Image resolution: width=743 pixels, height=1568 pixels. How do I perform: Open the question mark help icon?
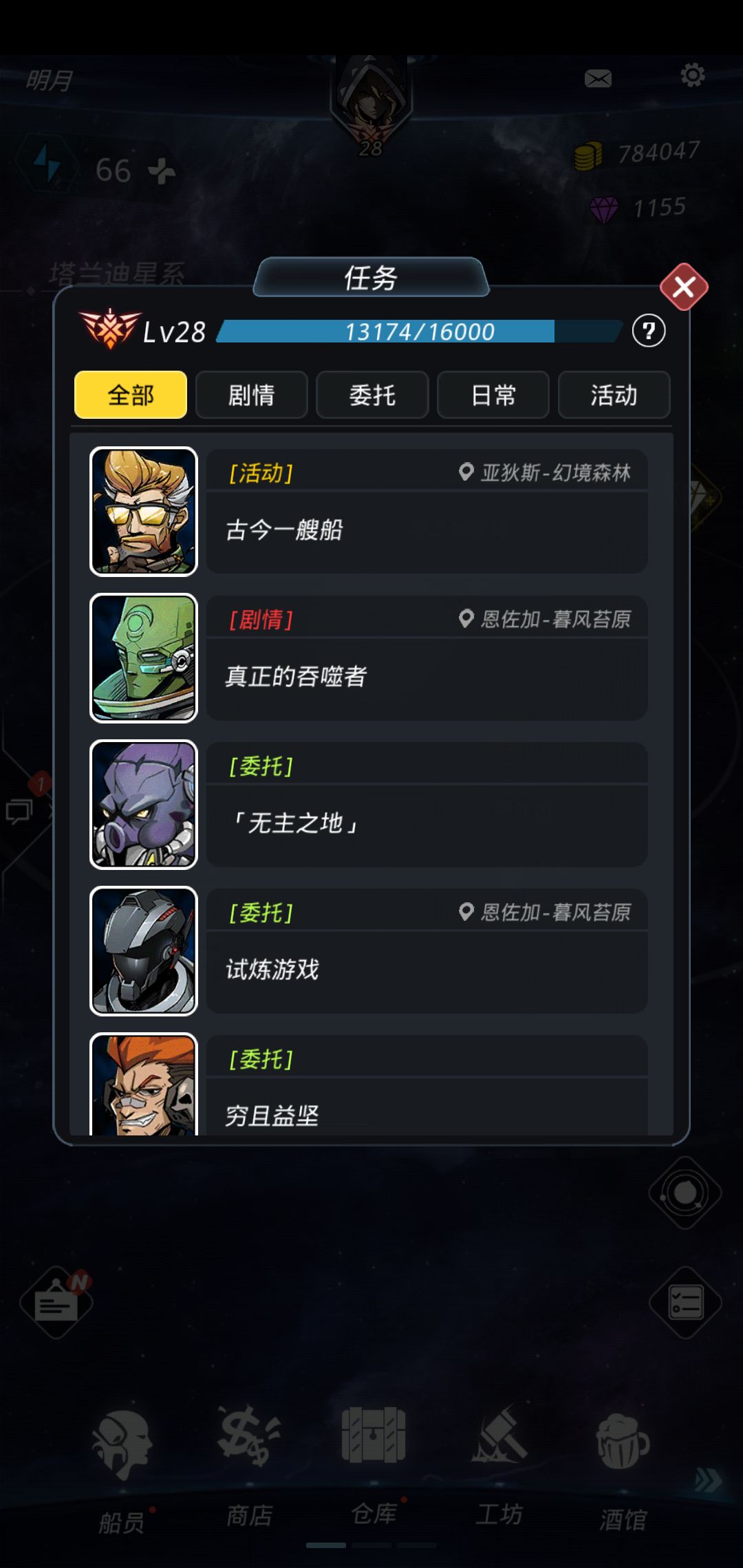[649, 331]
